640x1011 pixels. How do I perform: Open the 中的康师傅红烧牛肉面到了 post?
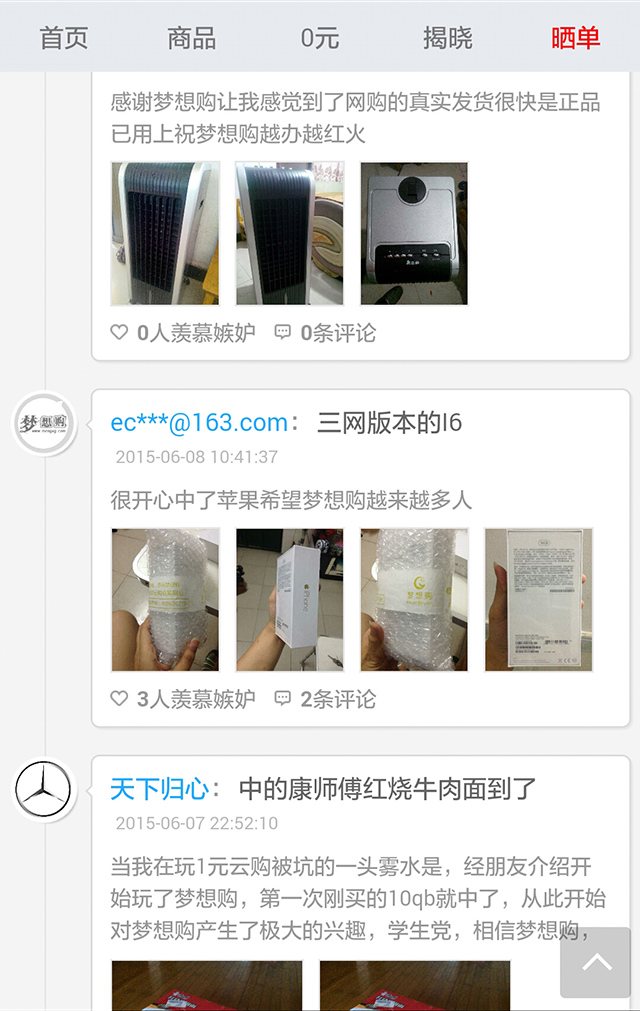point(387,789)
